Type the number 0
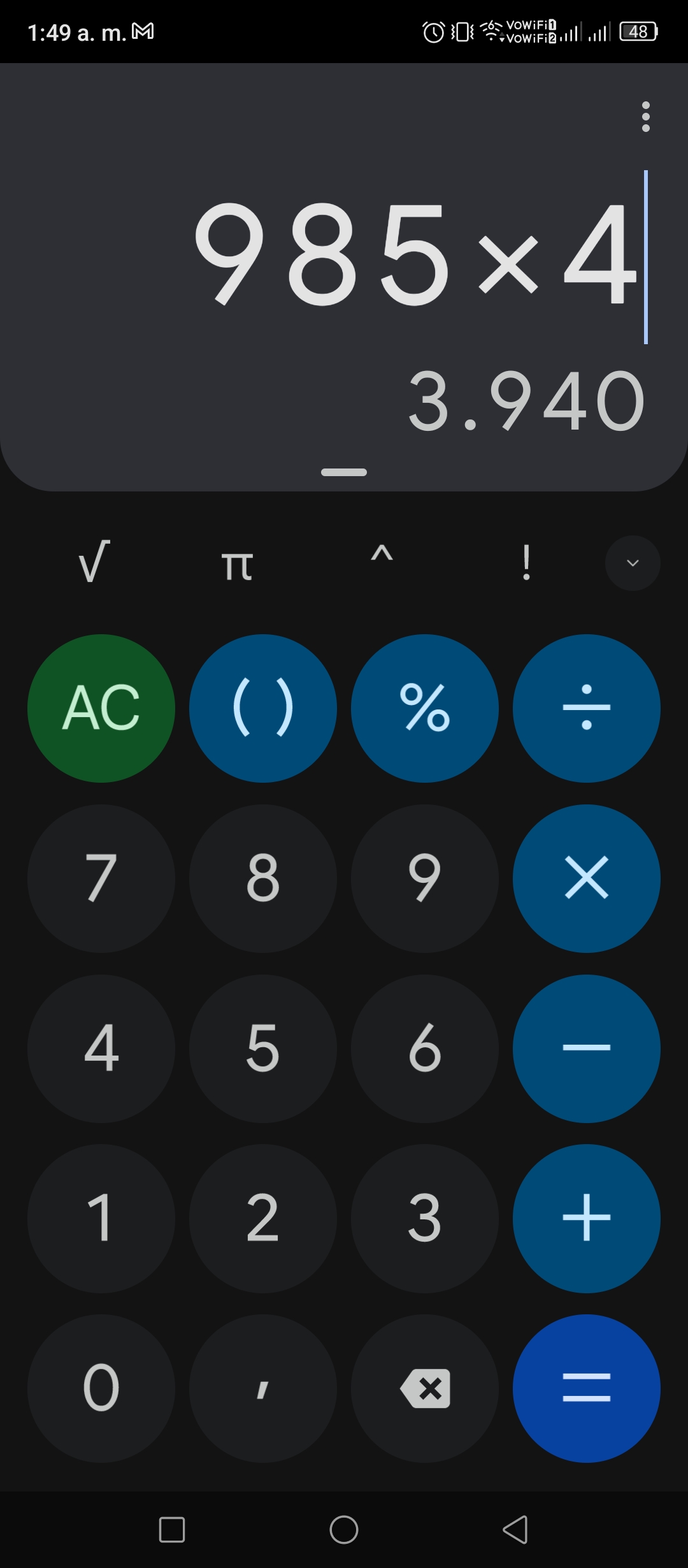Screen dimensions: 688x1568 point(101,1388)
